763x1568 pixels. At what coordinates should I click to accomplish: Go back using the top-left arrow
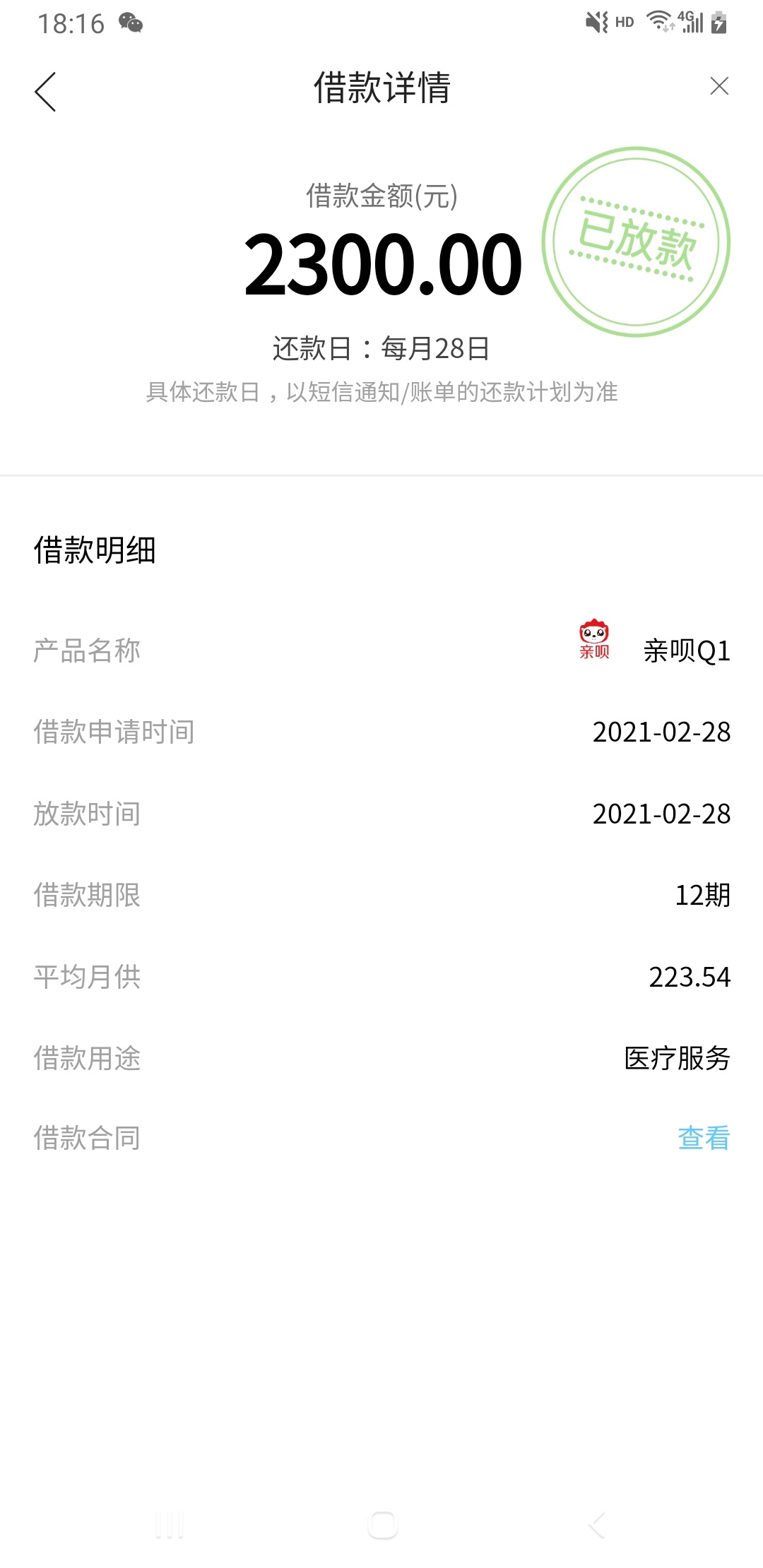[x=45, y=92]
